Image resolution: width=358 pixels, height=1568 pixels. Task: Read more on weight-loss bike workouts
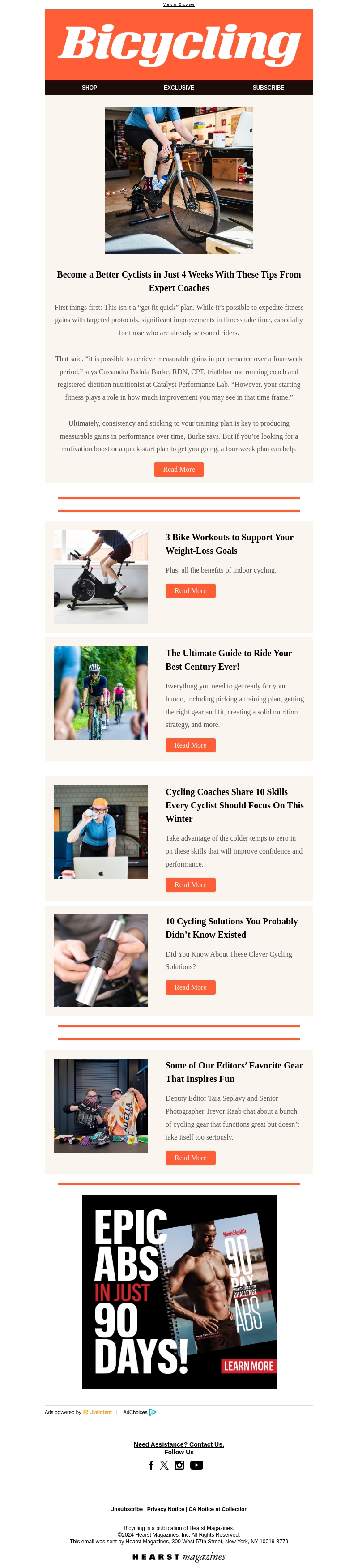(x=190, y=590)
